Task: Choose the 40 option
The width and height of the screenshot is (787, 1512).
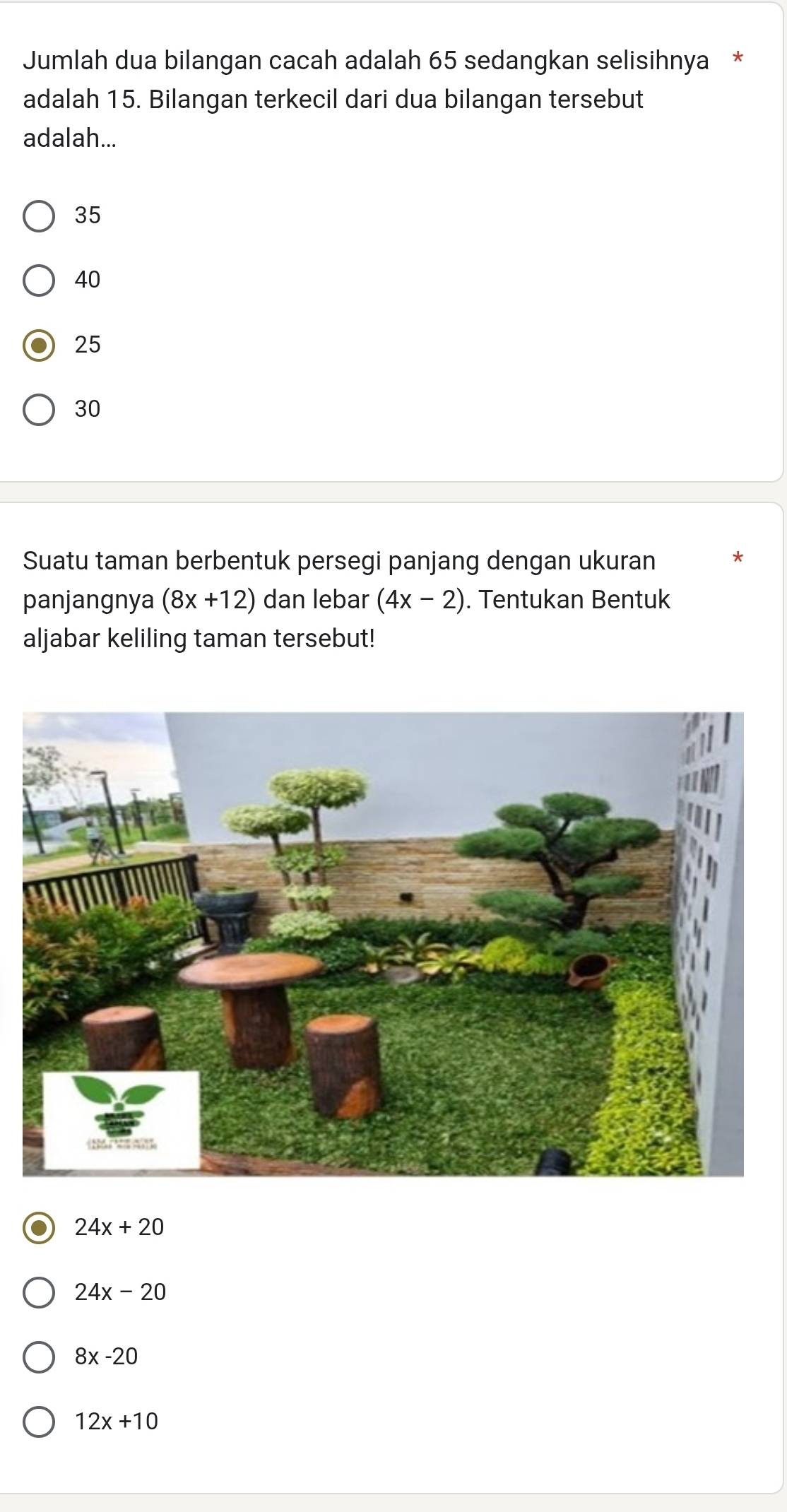Action: click(x=39, y=280)
